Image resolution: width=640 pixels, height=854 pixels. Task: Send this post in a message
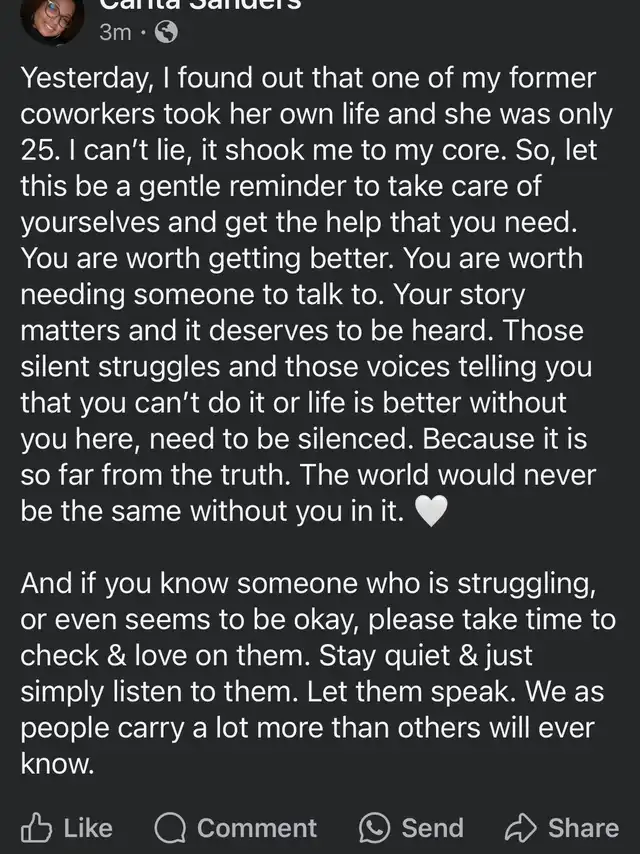pos(412,827)
